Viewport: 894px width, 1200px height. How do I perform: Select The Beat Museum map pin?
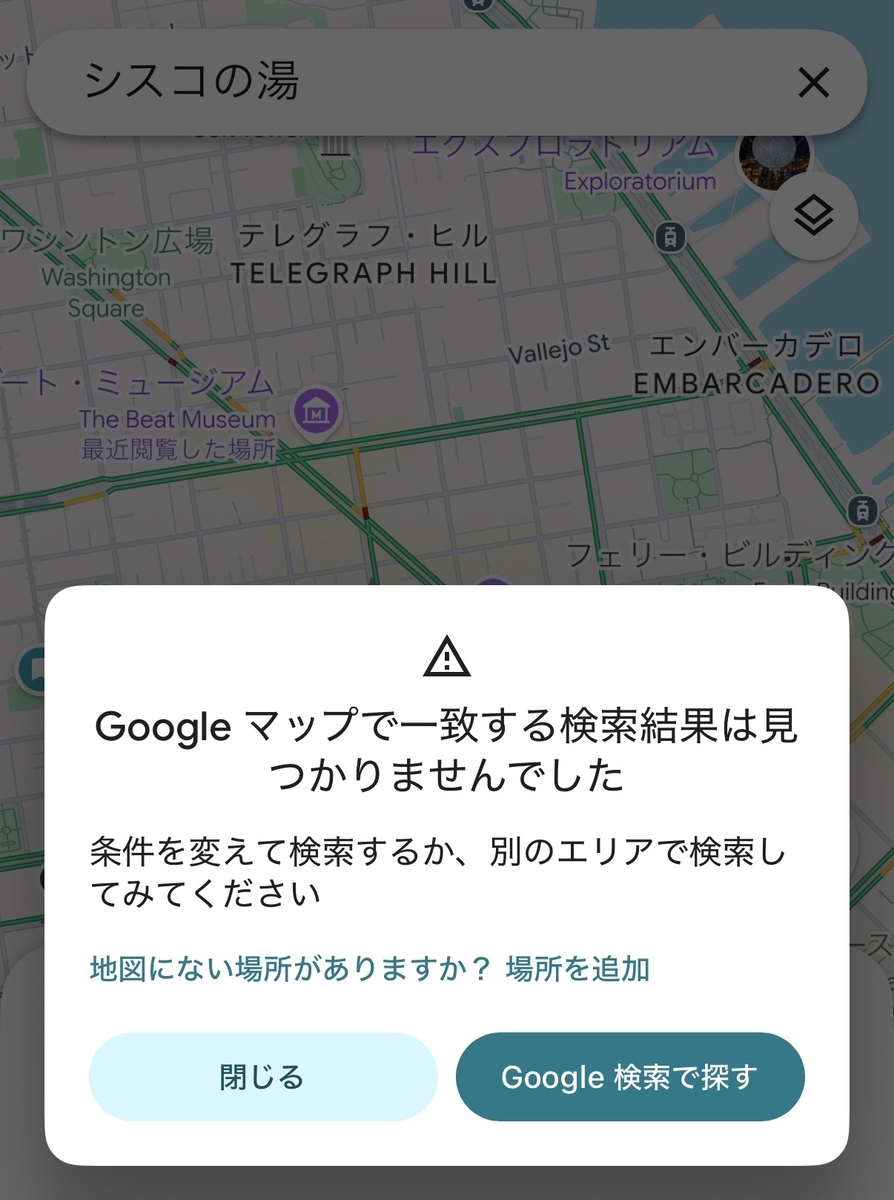[317, 413]
